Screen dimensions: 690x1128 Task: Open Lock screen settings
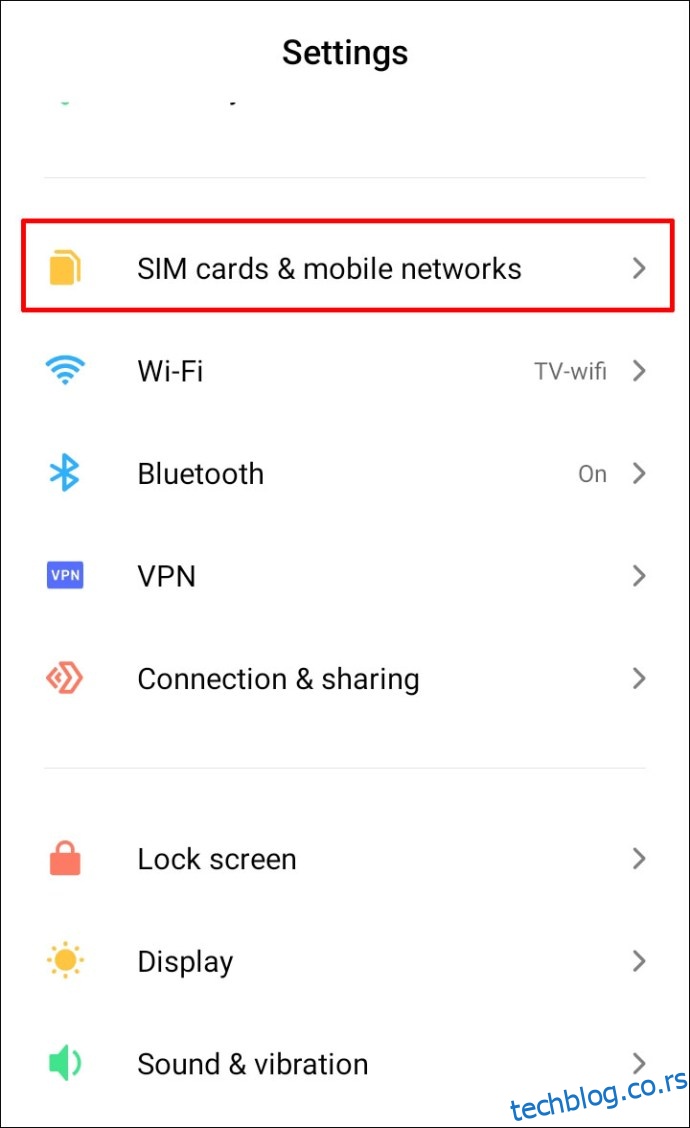pos(346,858)
